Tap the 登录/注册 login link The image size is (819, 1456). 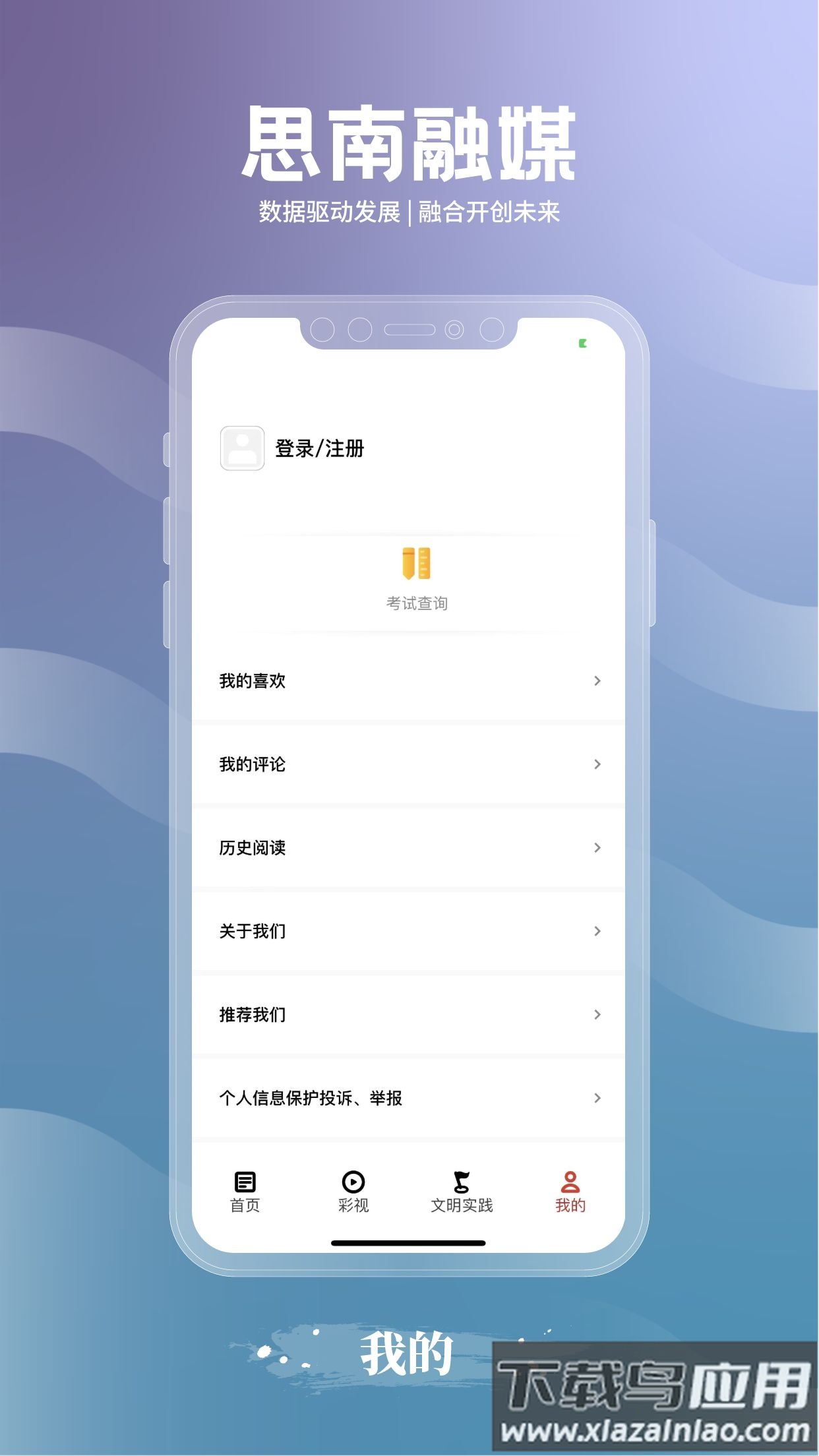tap(322, 448)
